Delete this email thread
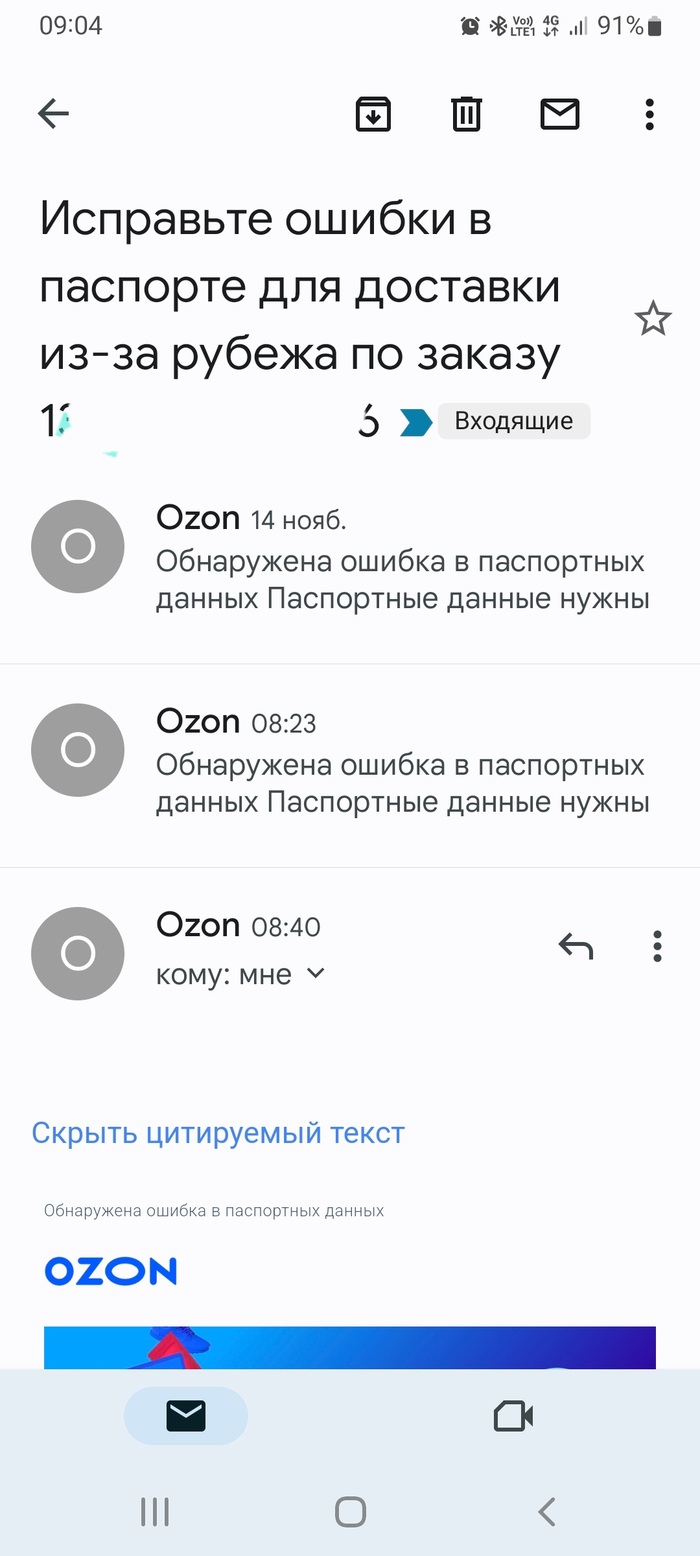Viewport: 700px width, 1556px height. pyautogui.click(x=466, y=114)
